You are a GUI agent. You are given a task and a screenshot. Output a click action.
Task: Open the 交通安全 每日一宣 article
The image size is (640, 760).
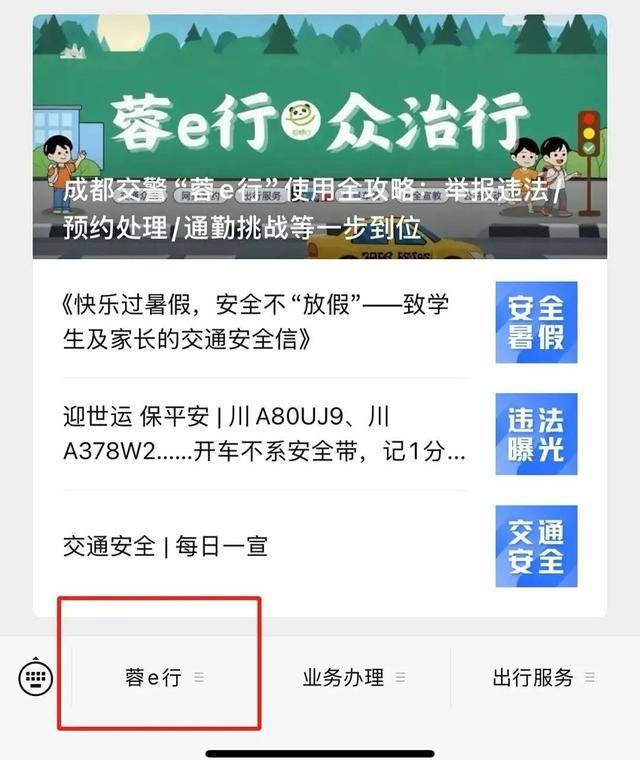(166, 546)
